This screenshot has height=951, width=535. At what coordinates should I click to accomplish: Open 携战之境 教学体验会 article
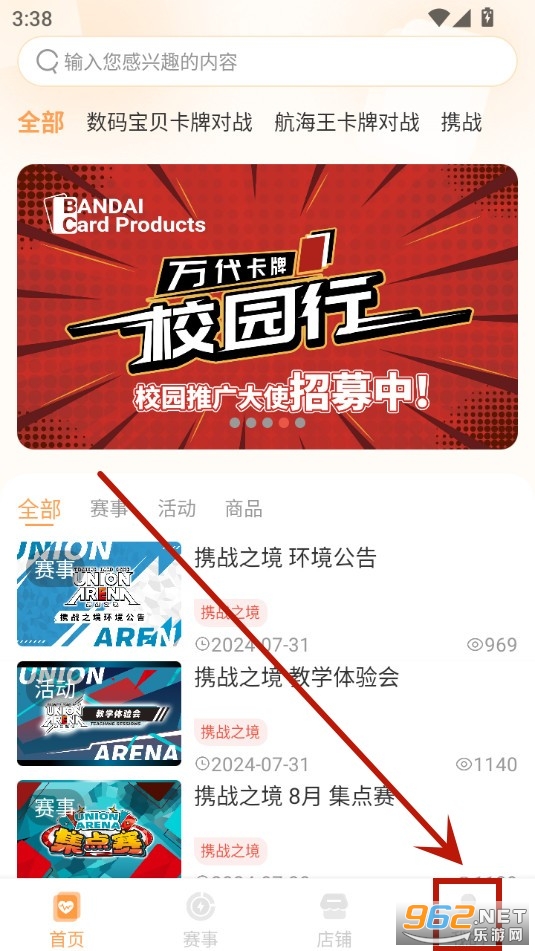pyautogui.click(x=268, y=714)
